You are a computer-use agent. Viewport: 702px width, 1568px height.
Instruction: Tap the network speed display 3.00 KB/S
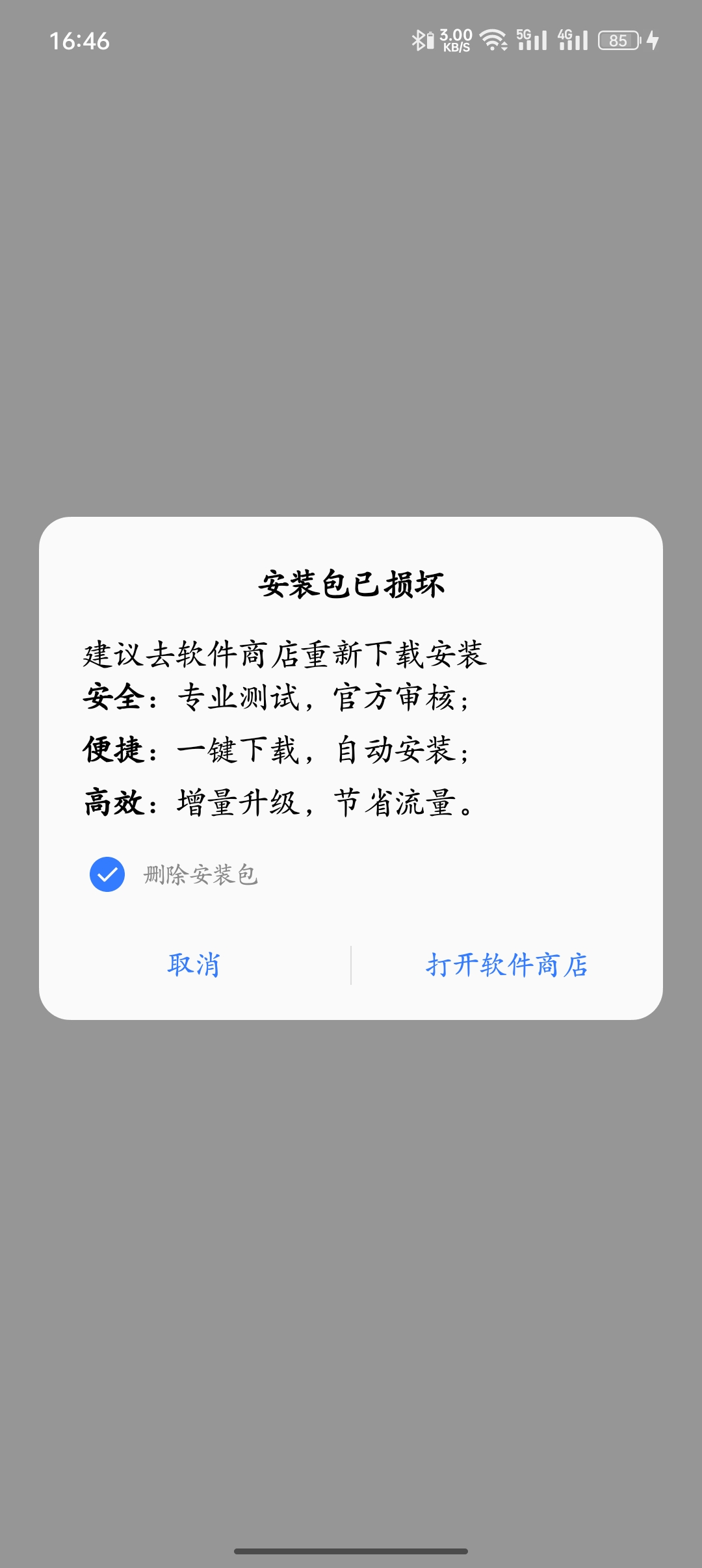point(455,40)
